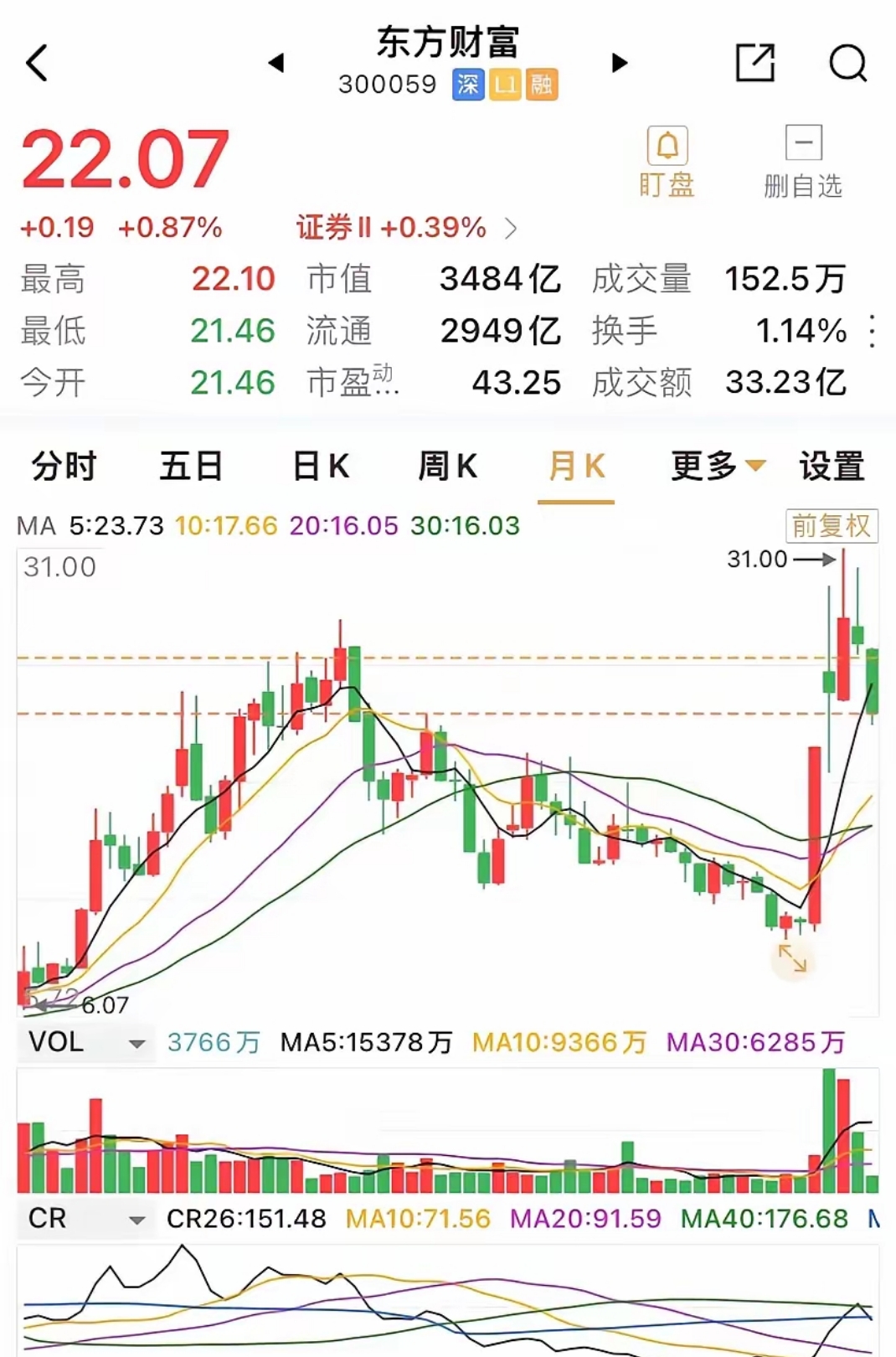The height and width of the screenshot is (1357, 896).
Task: Select the 周K chart tab
Action: point(448,467)
